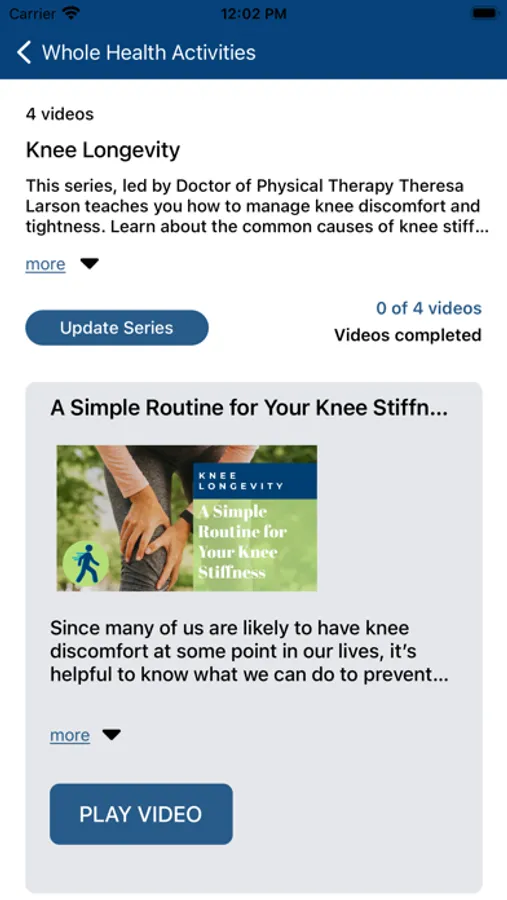The height and width of the screenshot is (900, 507).
Task: Go back to Whole Health Activities
Action: tap(24, 53)
